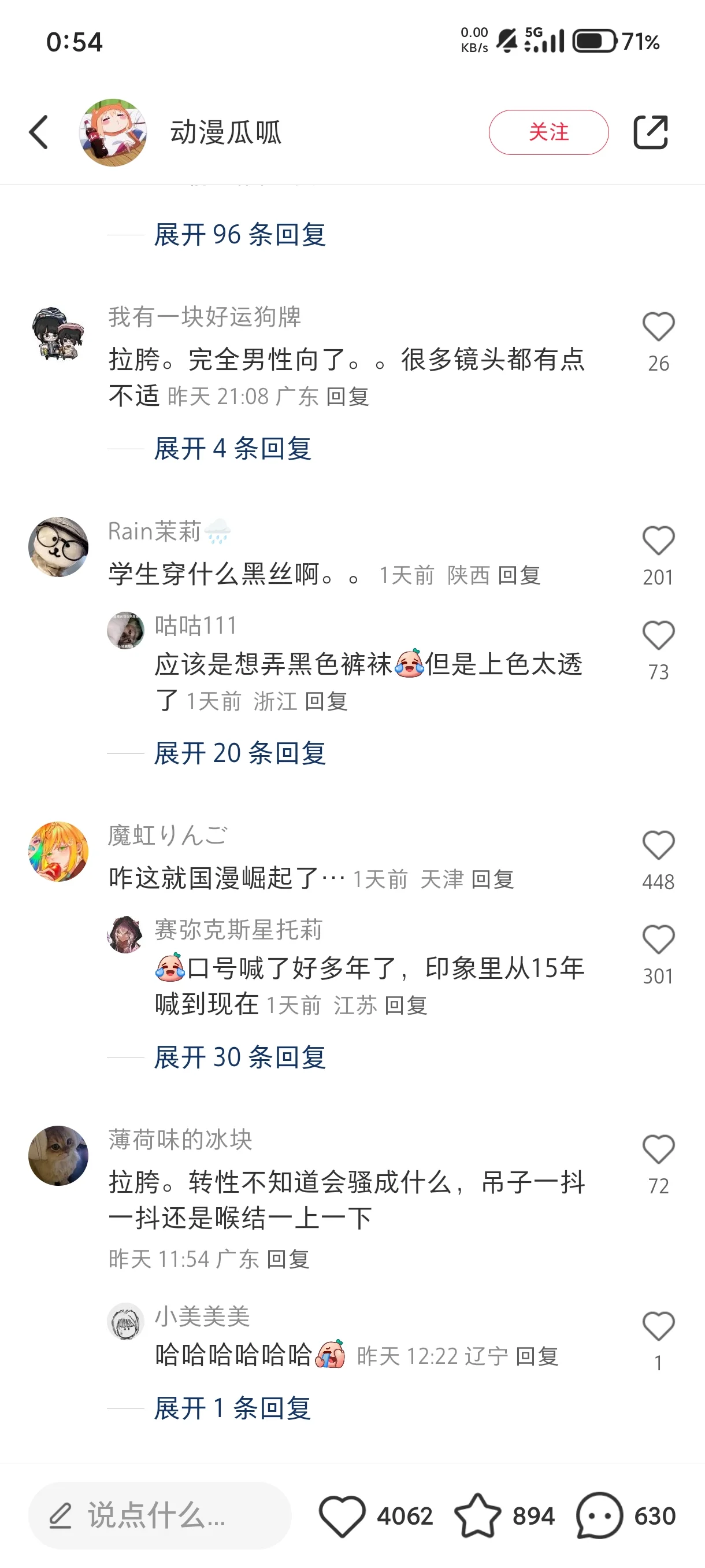Tap the 说点什么 comment input field
The image size is (705, 1568).
pyautogui.click(x=159, y=1515)
